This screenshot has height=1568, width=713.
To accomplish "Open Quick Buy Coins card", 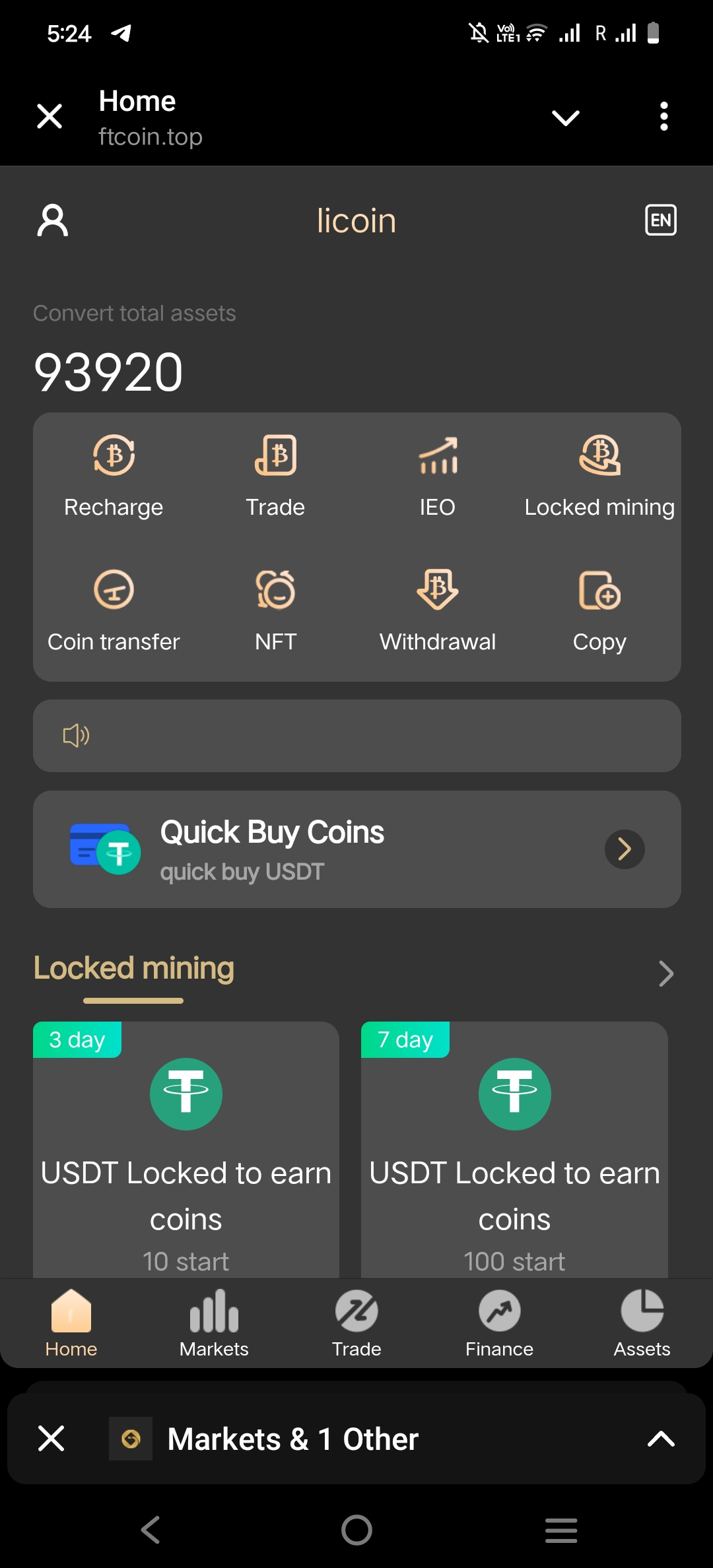I will 356,849.
